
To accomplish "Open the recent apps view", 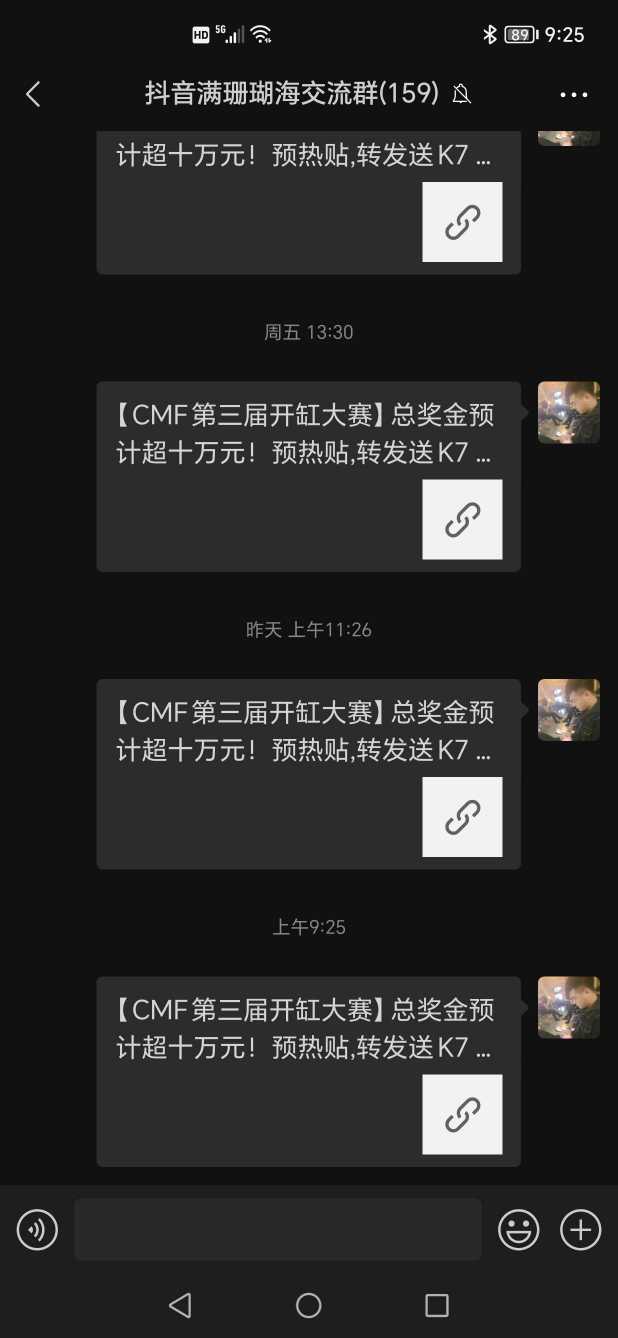I will [x=436, y=1304].
